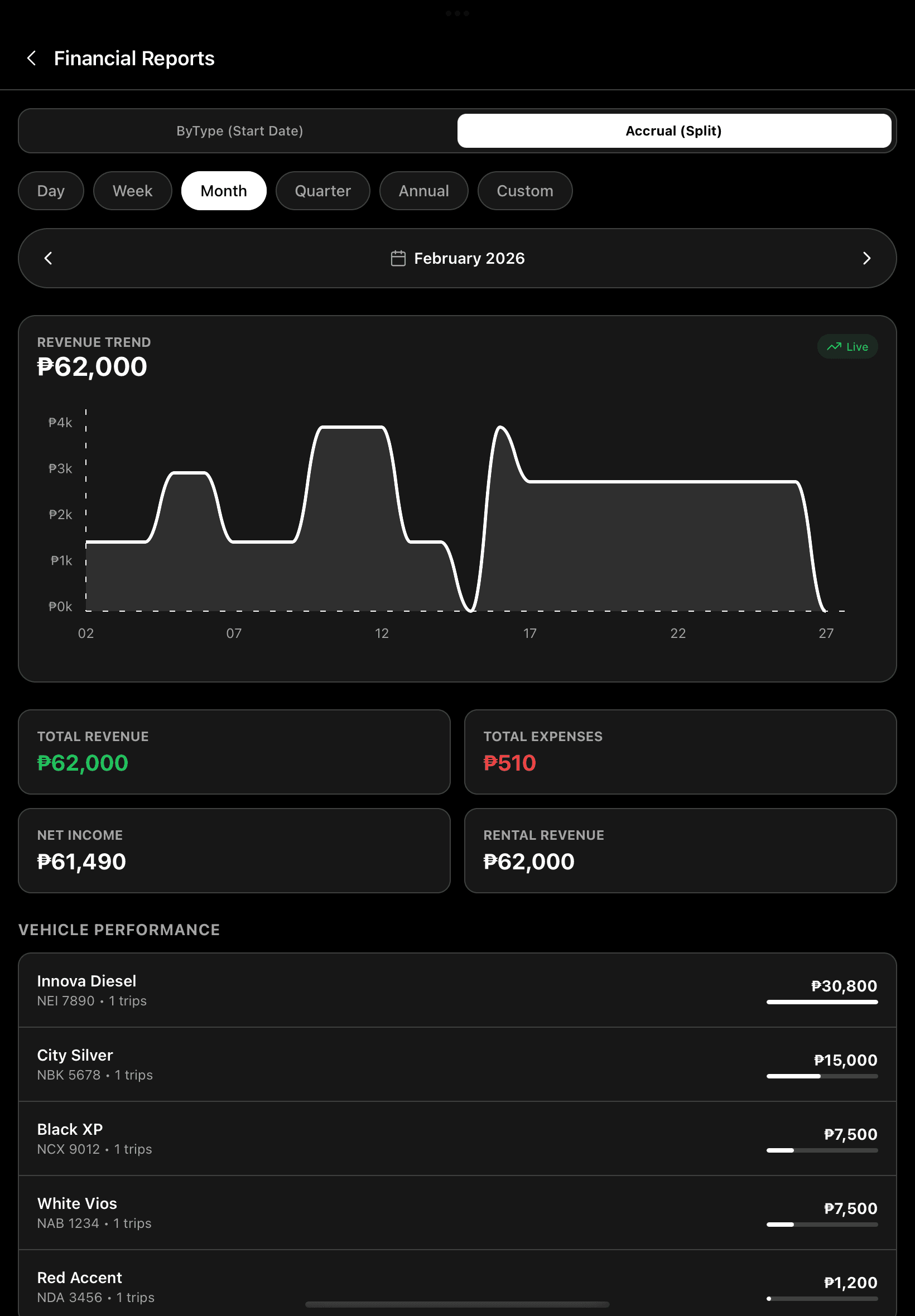Switch to the Quarter view tab
This screenshot has height=1316, width=915.
point(323,191)
